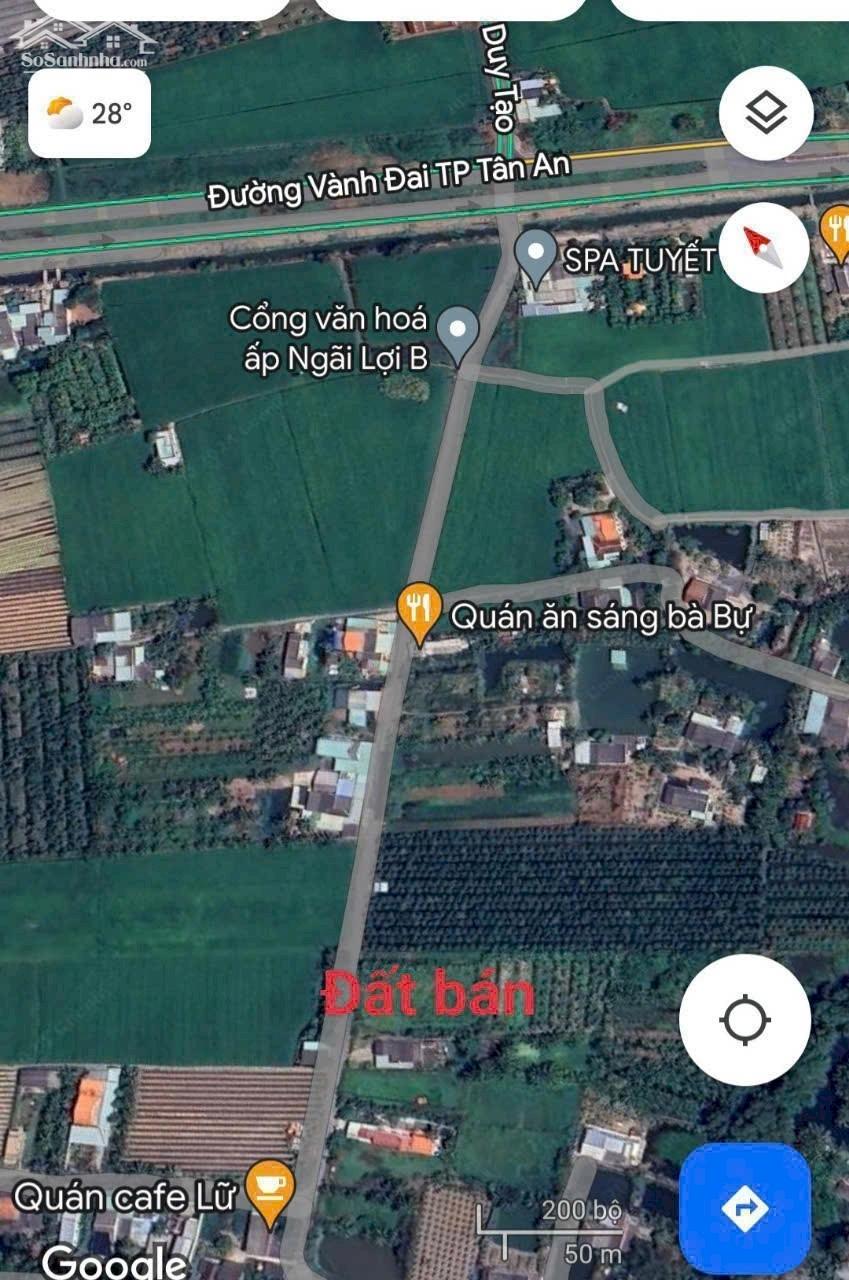Open the SPA TUYẾT location marker
The image size is (849, 1280).
[537, 254]
